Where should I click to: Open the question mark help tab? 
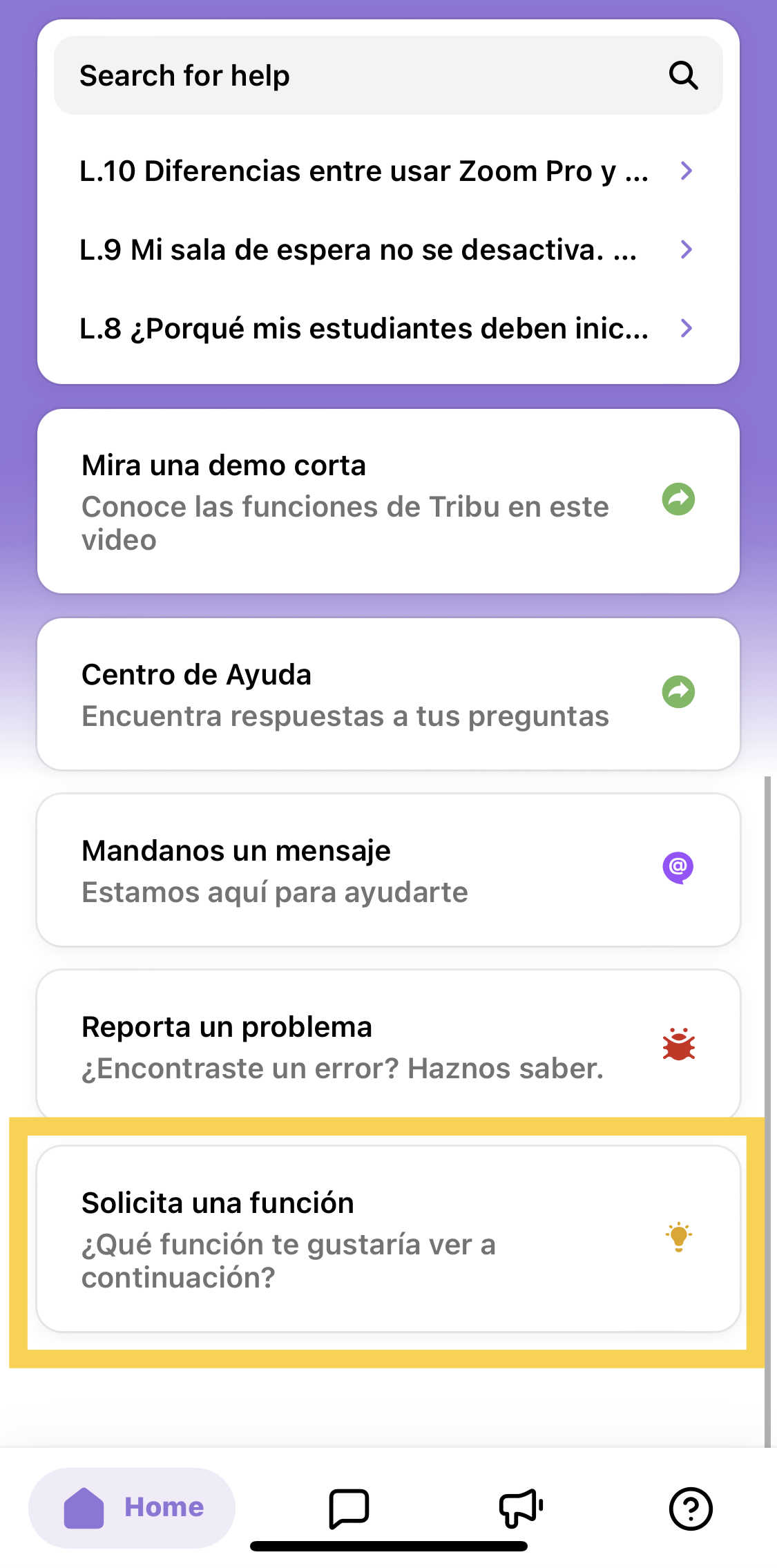click(x=691, y=1509)
